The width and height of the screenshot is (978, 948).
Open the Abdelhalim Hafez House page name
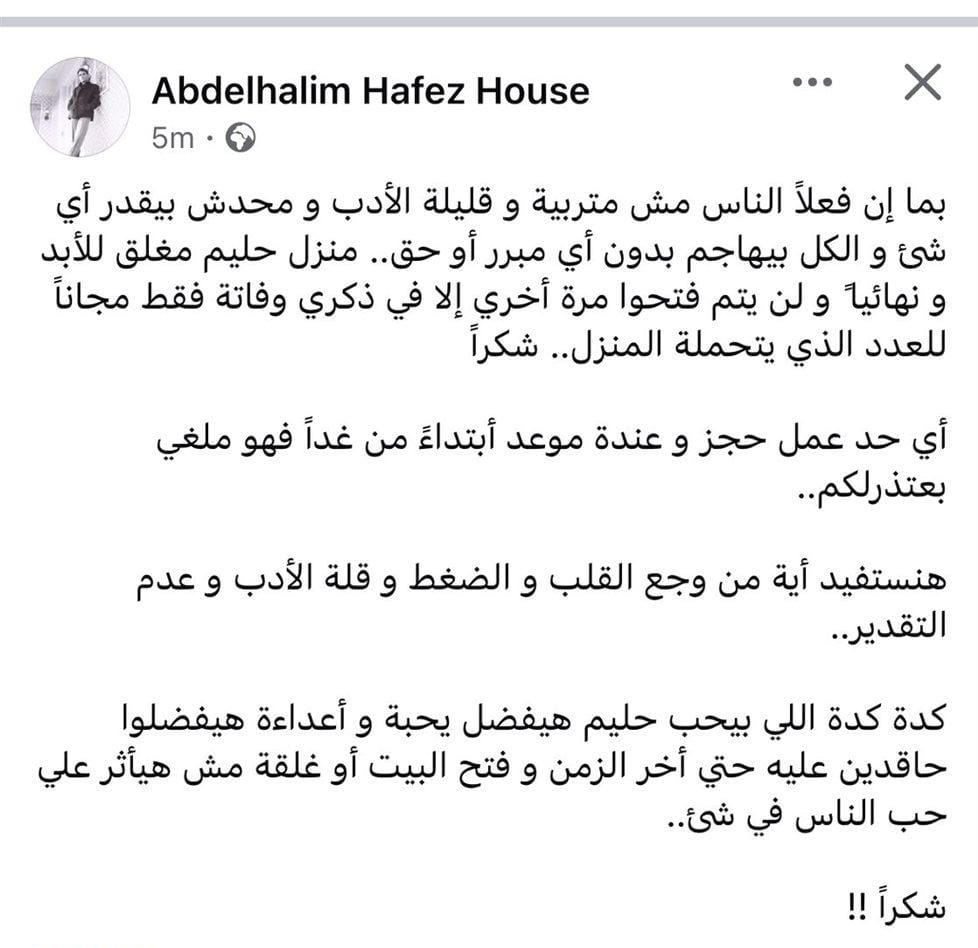click(370, 91)
